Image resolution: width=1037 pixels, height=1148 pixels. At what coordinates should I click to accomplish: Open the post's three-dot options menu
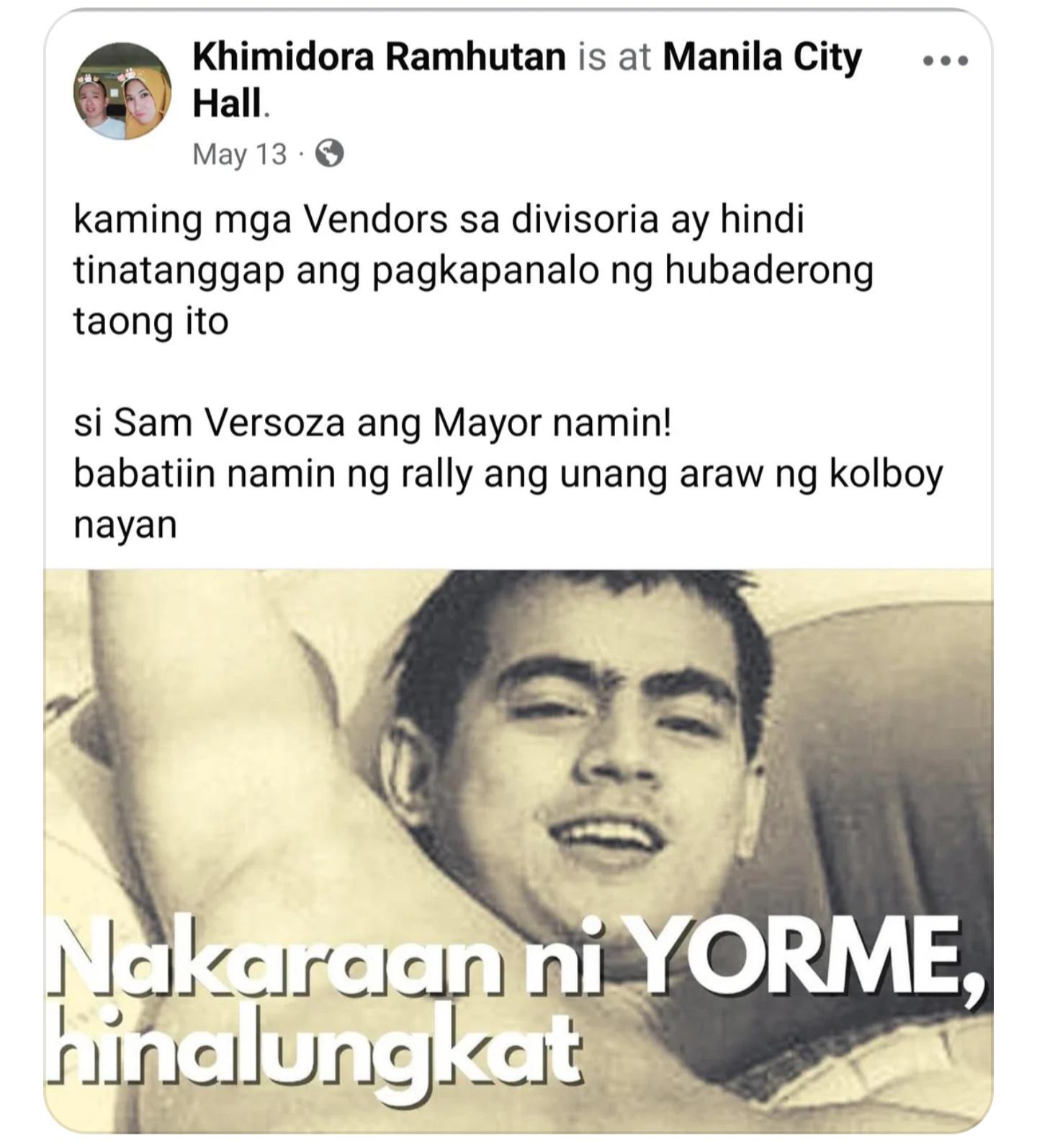pyautogui.click(x=946, y=61)
